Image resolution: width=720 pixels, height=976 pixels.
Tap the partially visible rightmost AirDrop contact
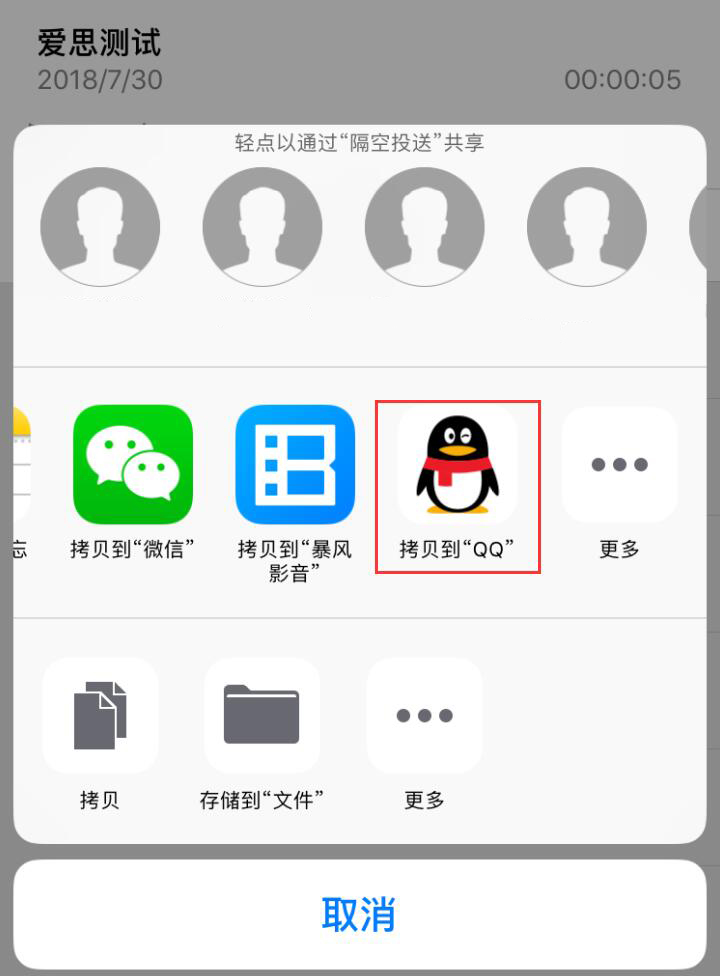click(708, 226)
